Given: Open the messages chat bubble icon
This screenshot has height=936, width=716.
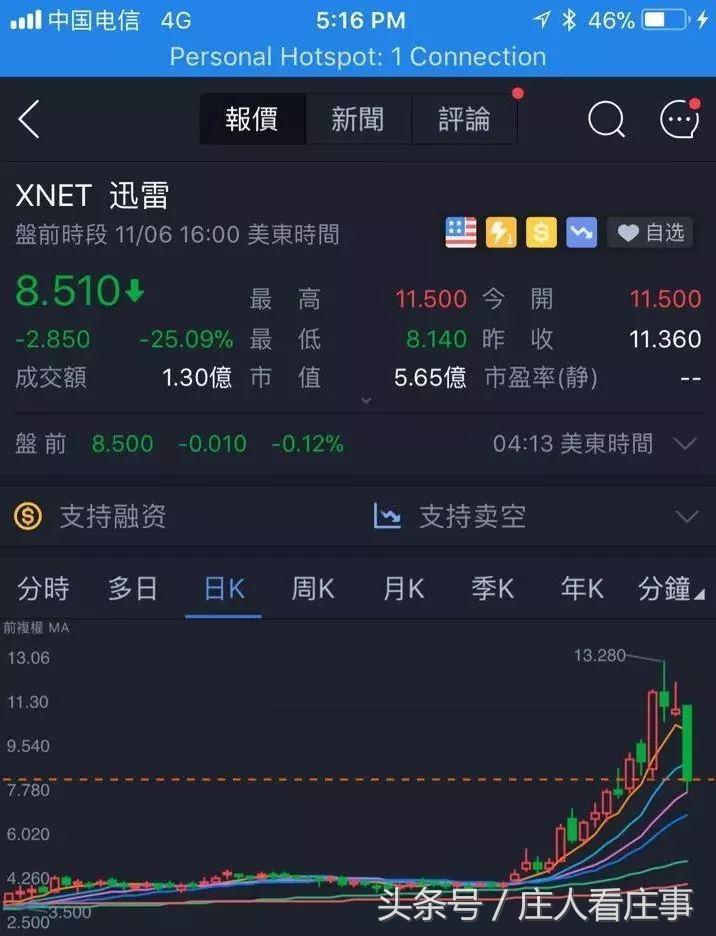Looking at the screenshot, I should pyautogui.click(x=680, y=120).
